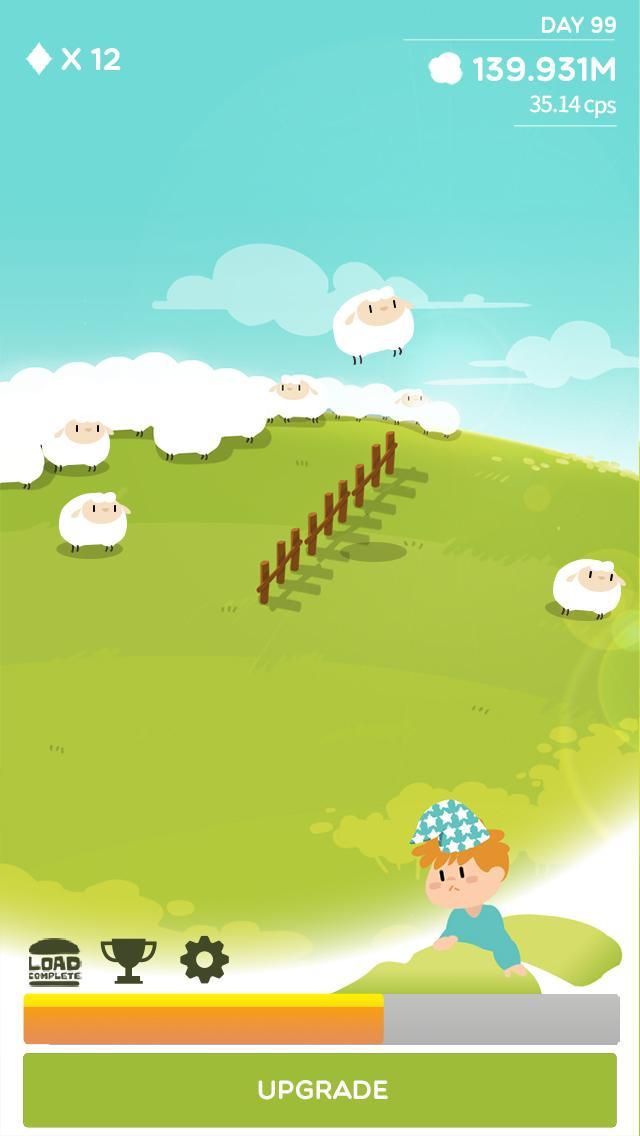Open the trophy achievements icon

128,960
